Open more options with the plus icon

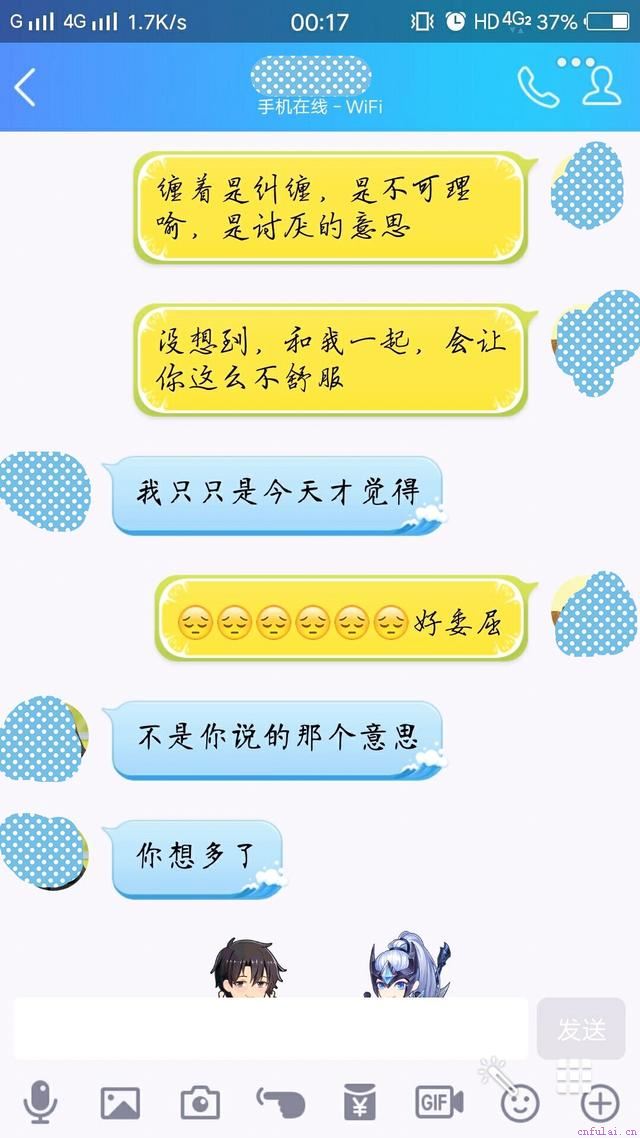click(600, 1103)
